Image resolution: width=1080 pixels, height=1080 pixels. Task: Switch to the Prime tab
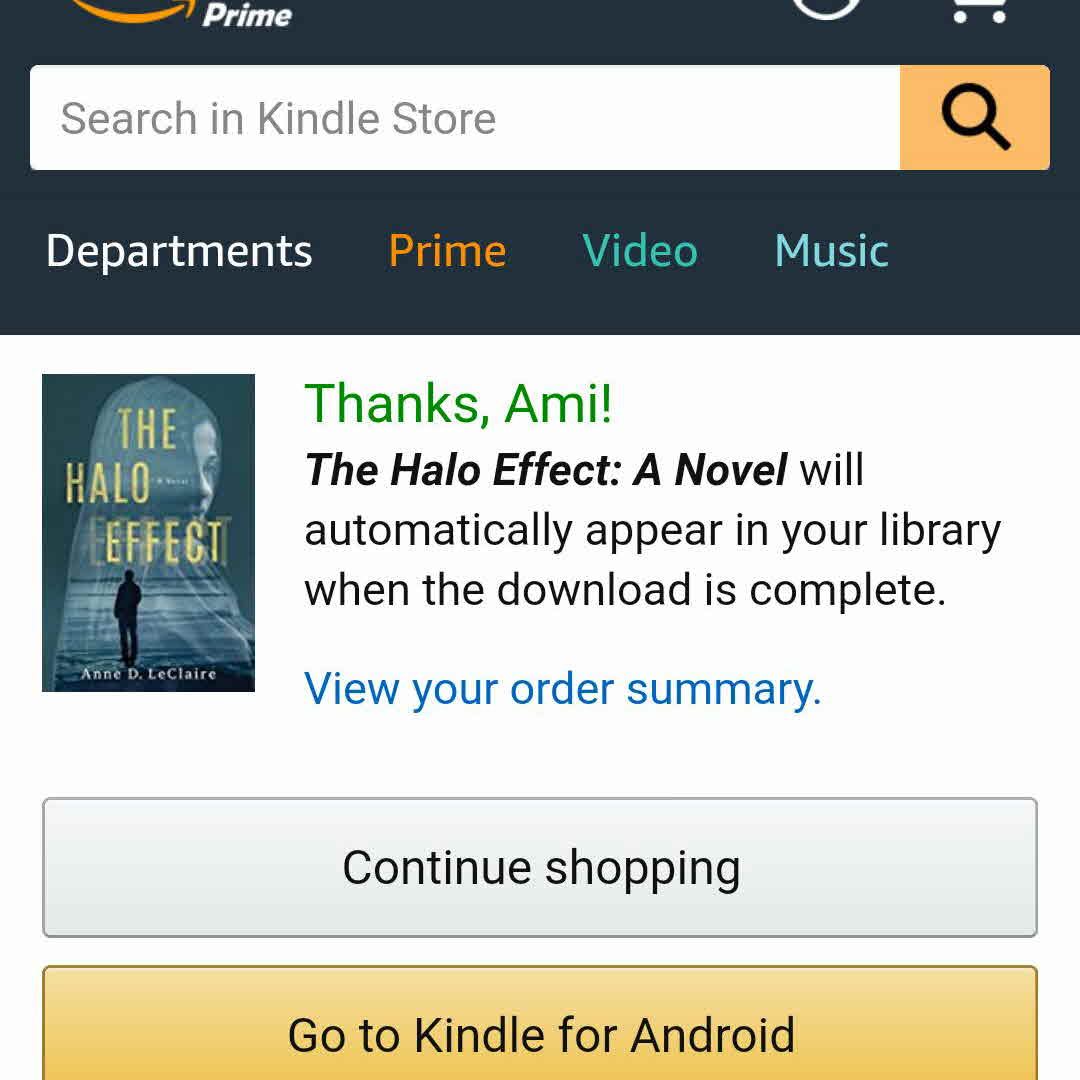(x=447, y=251)
